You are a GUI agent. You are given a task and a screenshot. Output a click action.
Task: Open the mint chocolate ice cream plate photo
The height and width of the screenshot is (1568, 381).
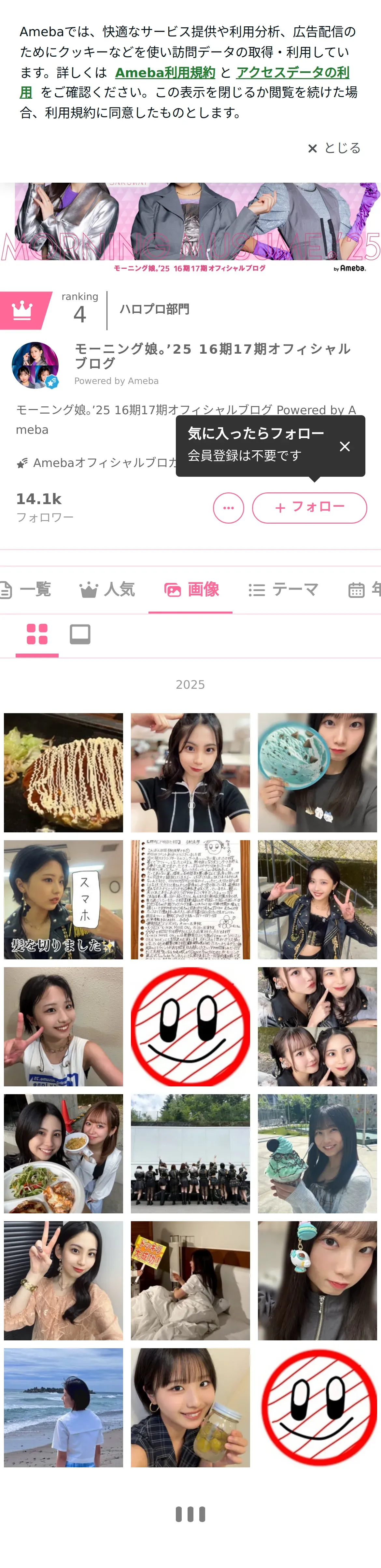317,772
